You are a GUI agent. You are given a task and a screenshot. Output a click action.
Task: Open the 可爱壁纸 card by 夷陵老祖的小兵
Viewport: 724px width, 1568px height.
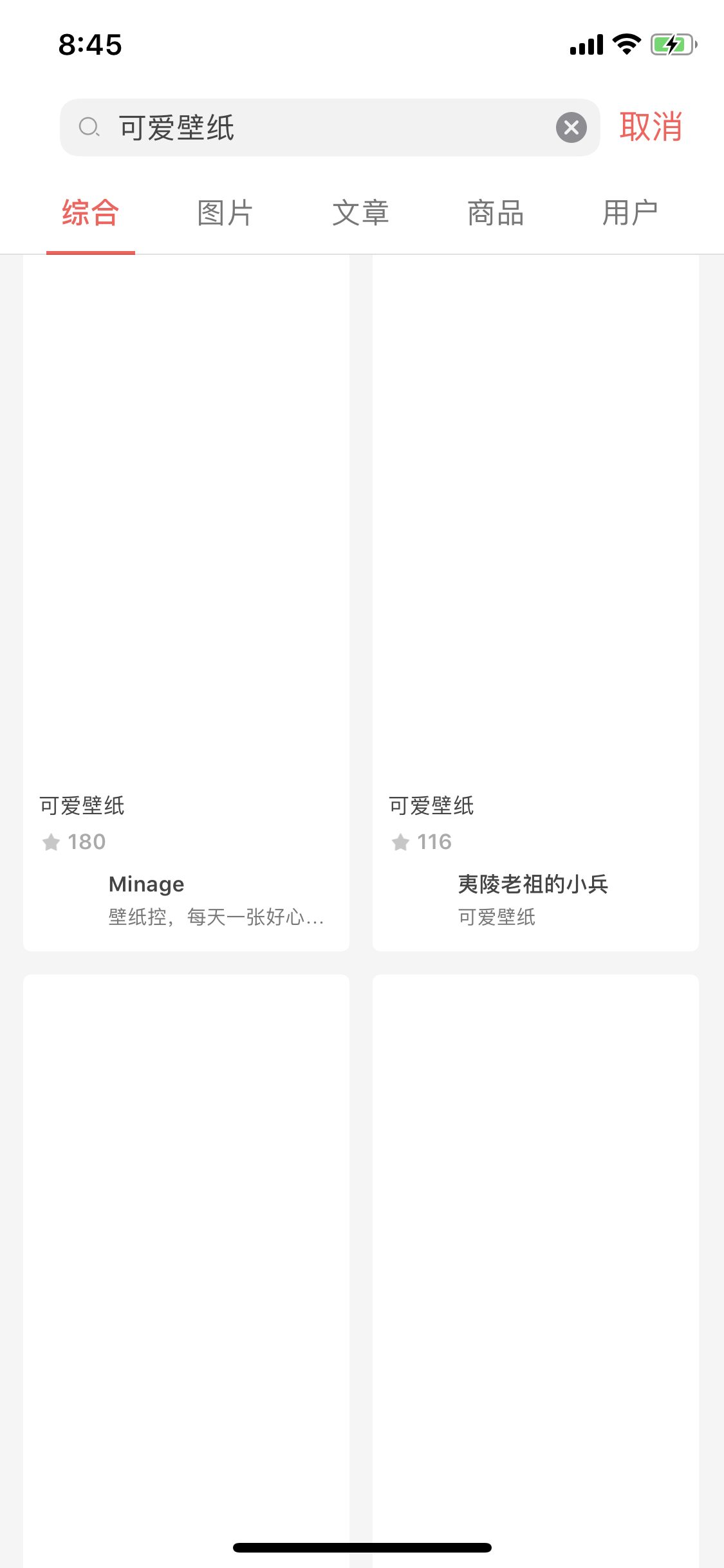[535, 515]
